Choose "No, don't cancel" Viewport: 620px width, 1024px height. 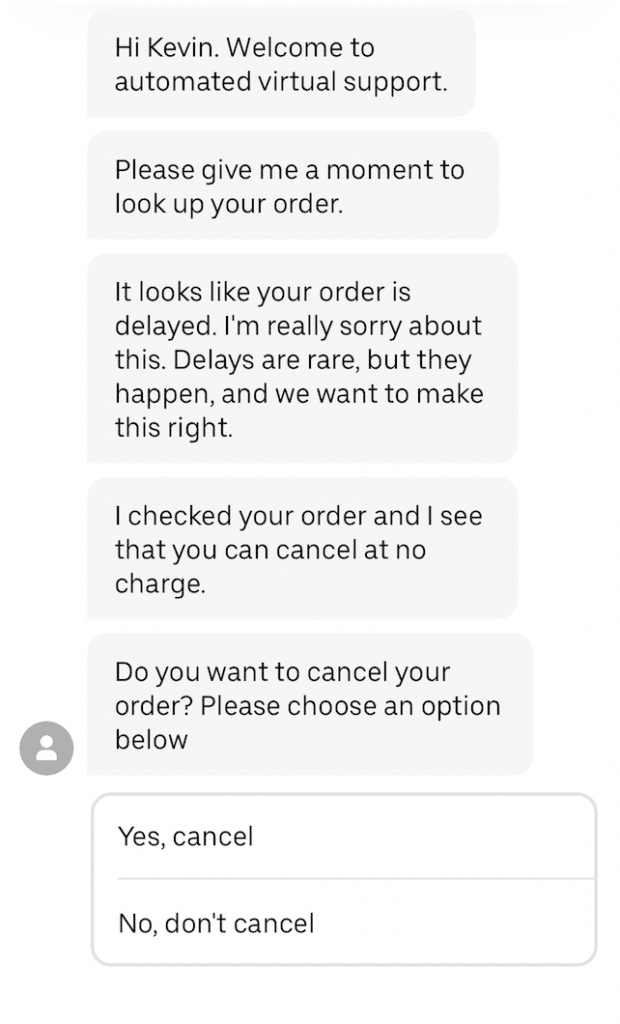[344, 922]
